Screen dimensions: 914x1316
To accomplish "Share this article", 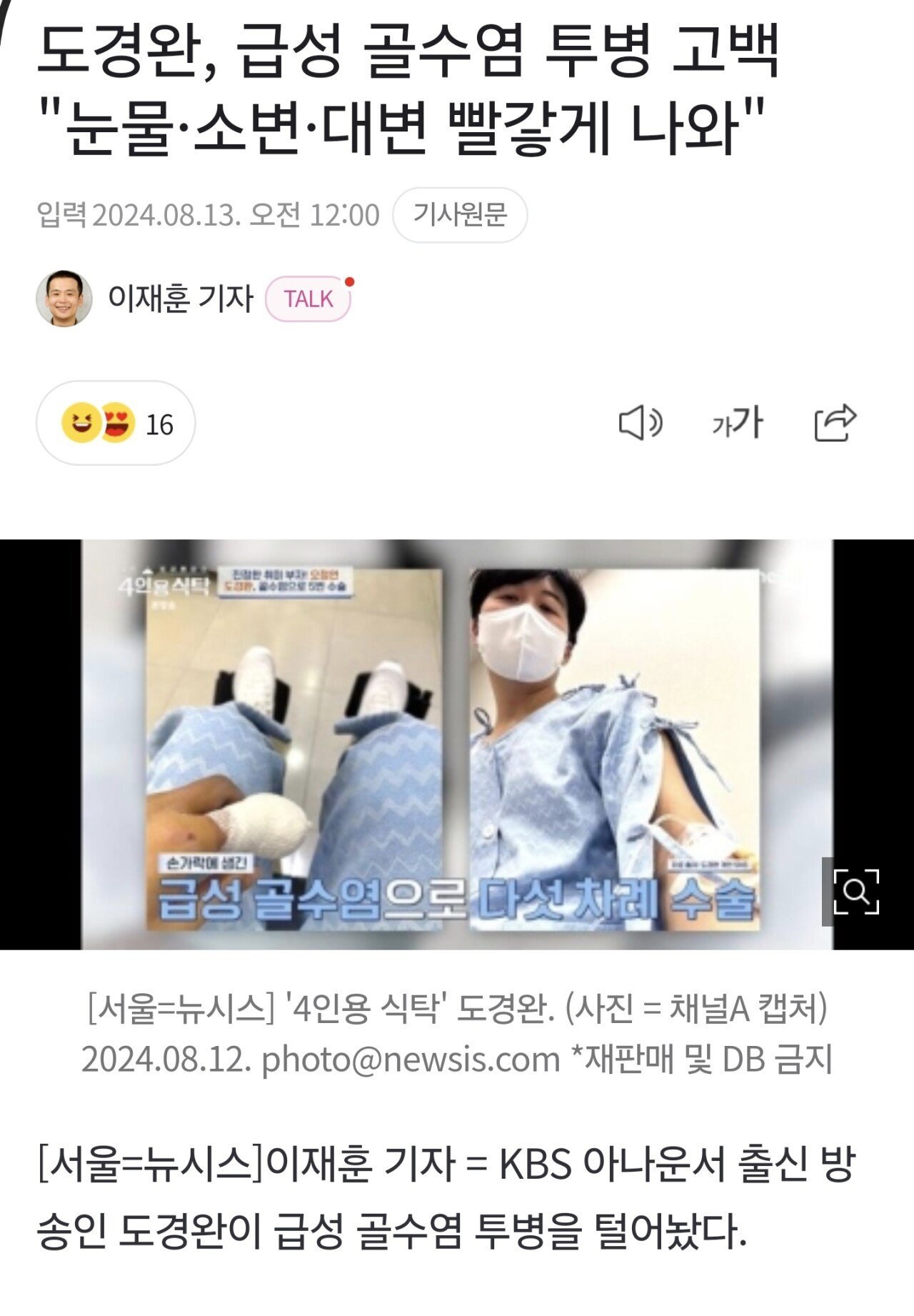I will point(835,423).
